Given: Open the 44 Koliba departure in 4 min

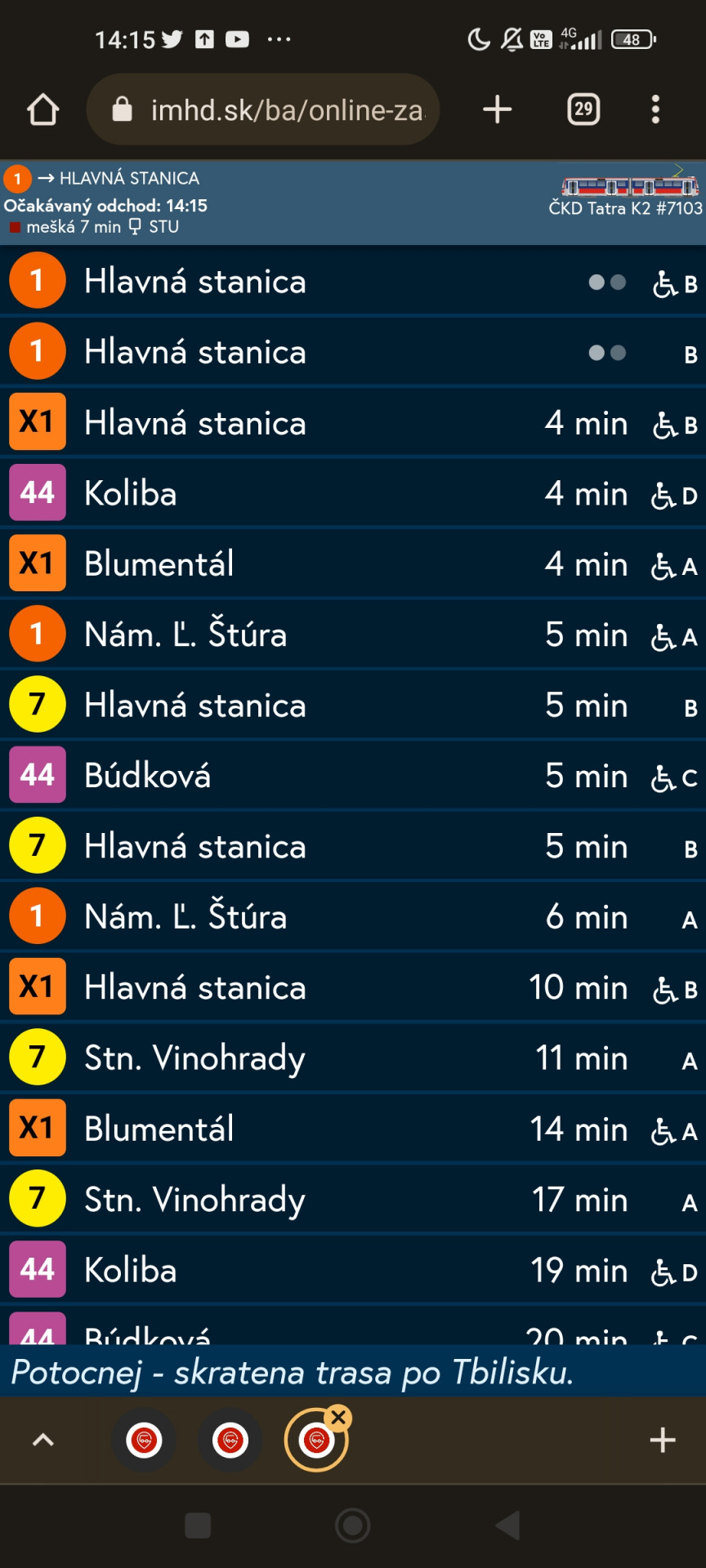Looking at the screenshot, I should click(353, 493).
